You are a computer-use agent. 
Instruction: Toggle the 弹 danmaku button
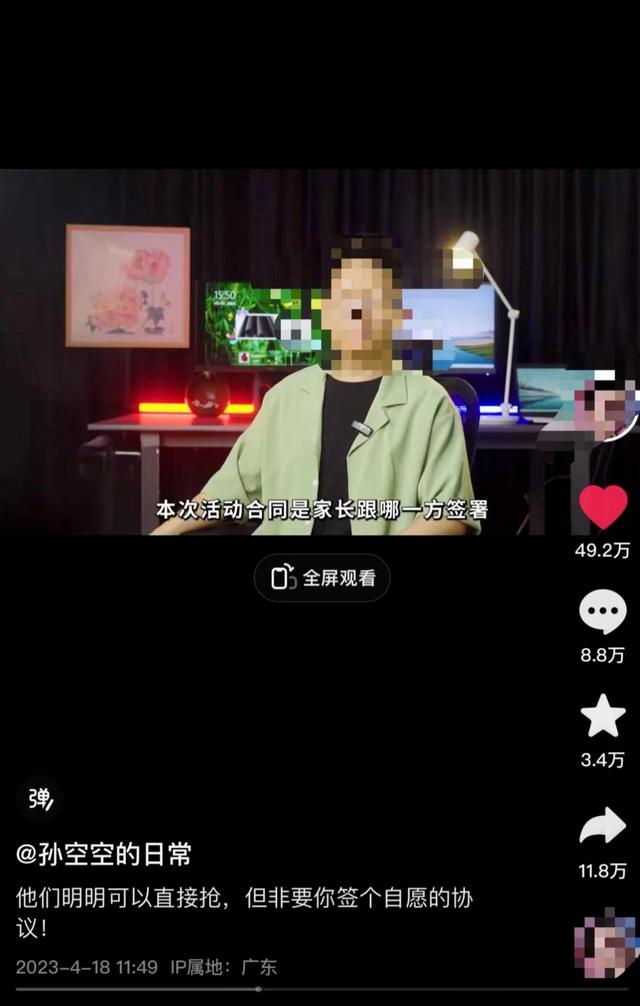tap(39, 798)
